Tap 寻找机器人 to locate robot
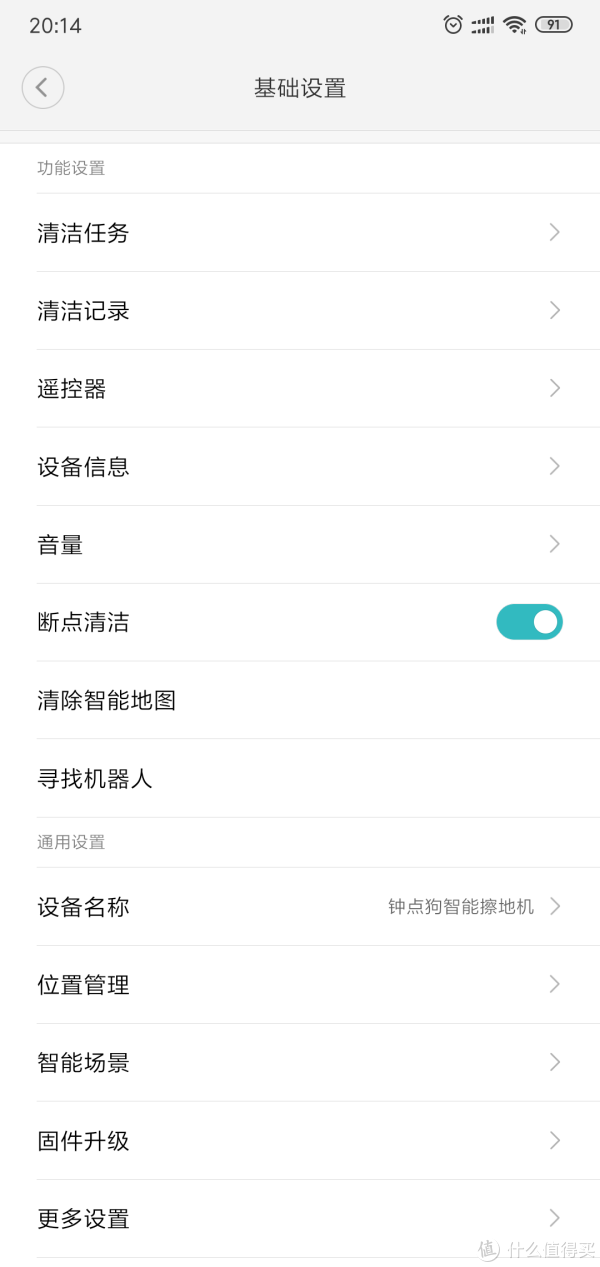The height and width of the screenshot is (1267, 600). (x=300, y=779)
